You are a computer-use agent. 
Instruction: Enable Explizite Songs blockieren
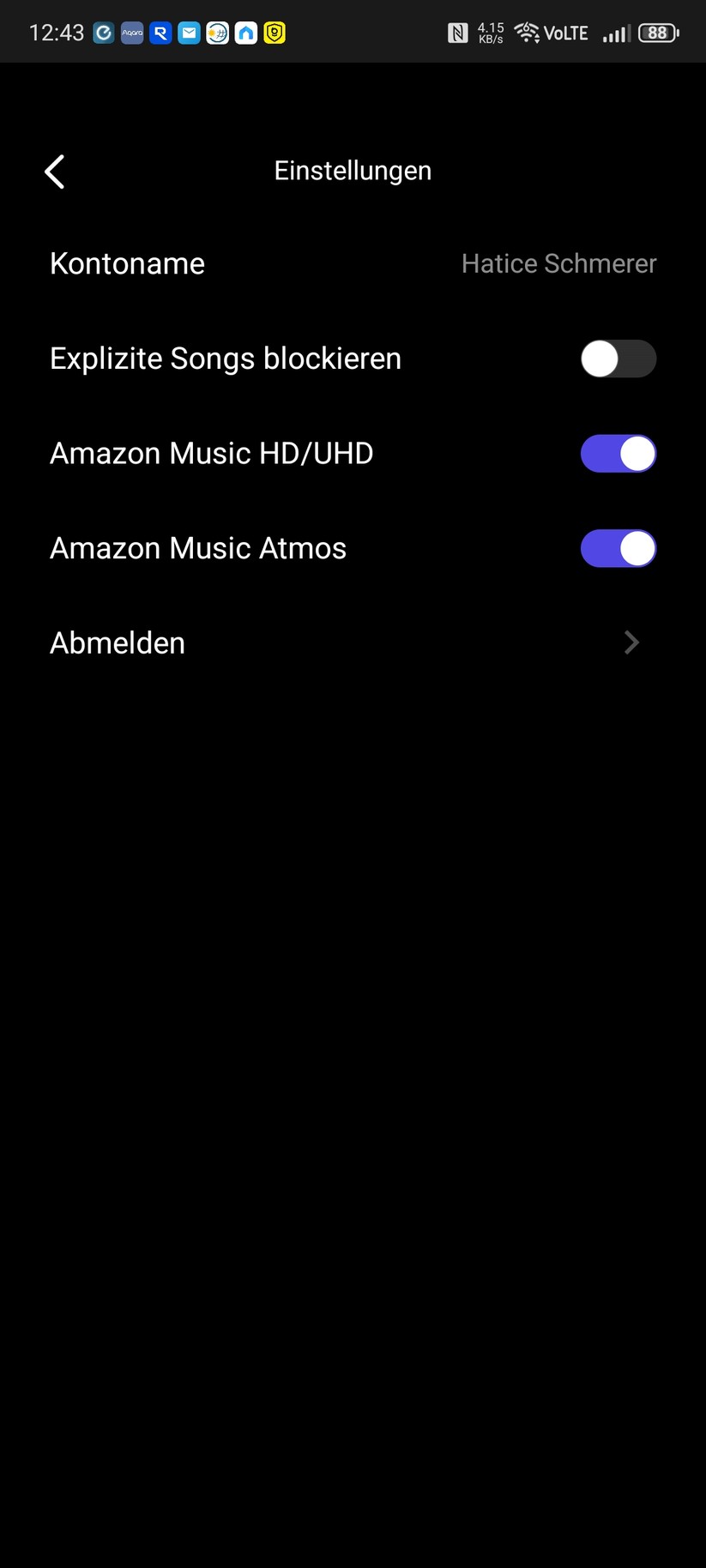tap(619, 359)
